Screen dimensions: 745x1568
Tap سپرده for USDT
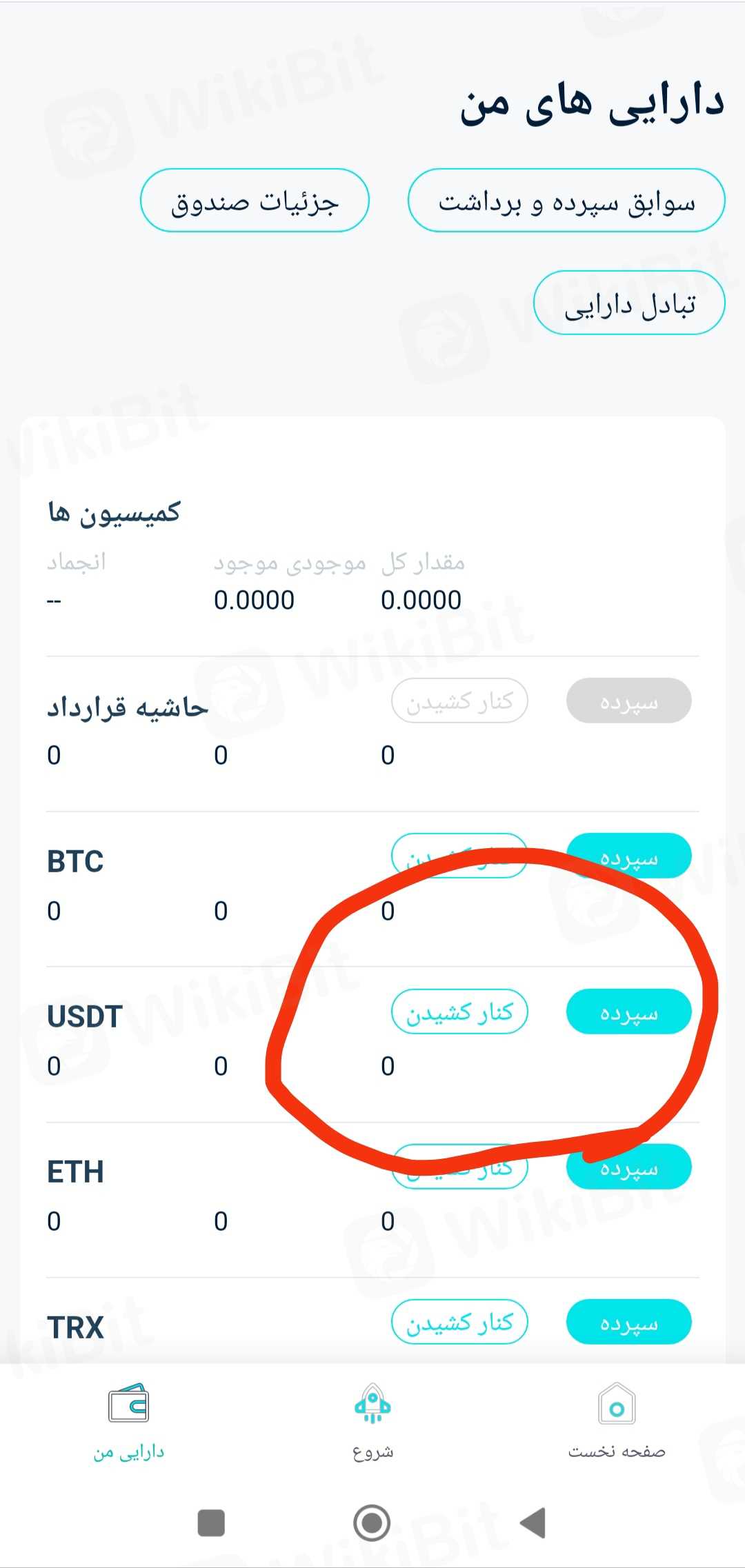pyautogui.click(x=628, y=1012)
